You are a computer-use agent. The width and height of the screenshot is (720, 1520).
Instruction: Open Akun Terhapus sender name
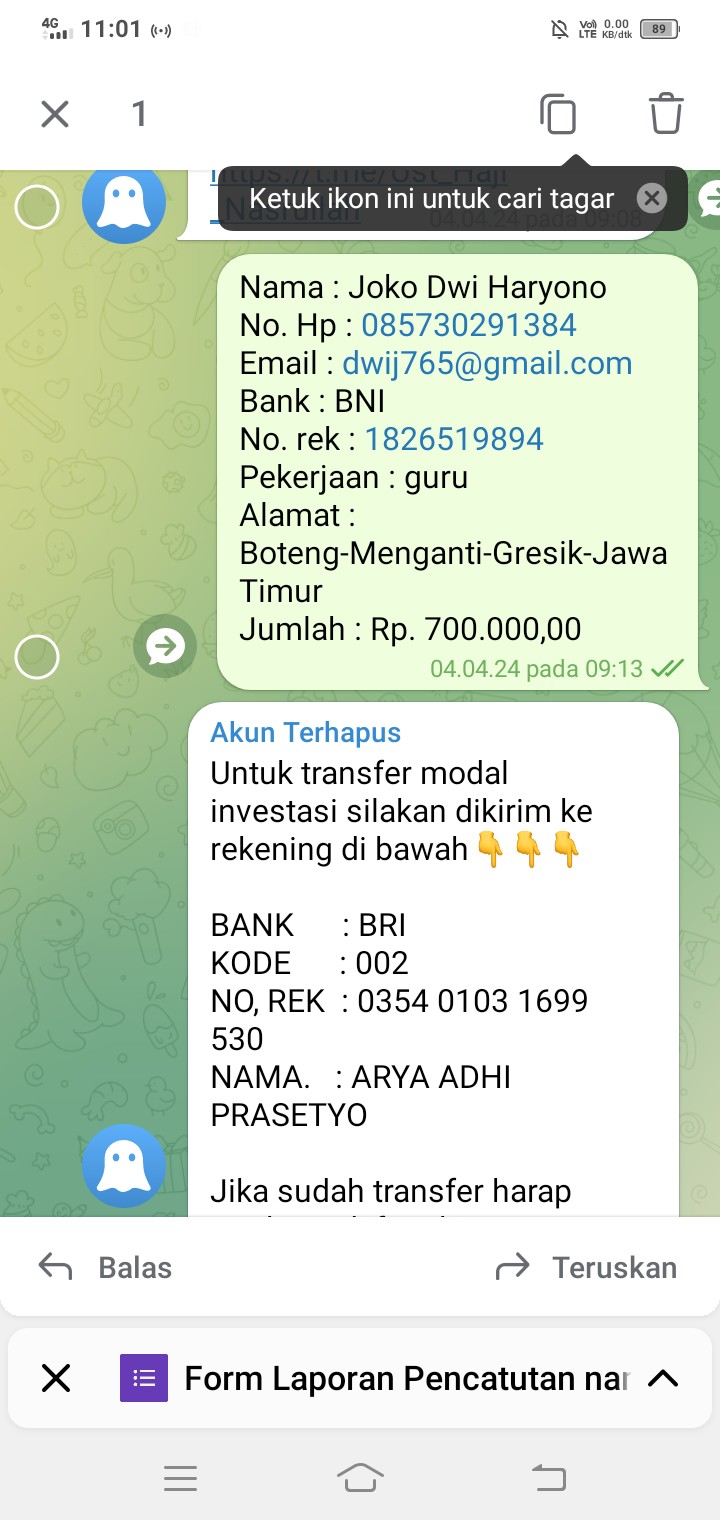[305, 732]
